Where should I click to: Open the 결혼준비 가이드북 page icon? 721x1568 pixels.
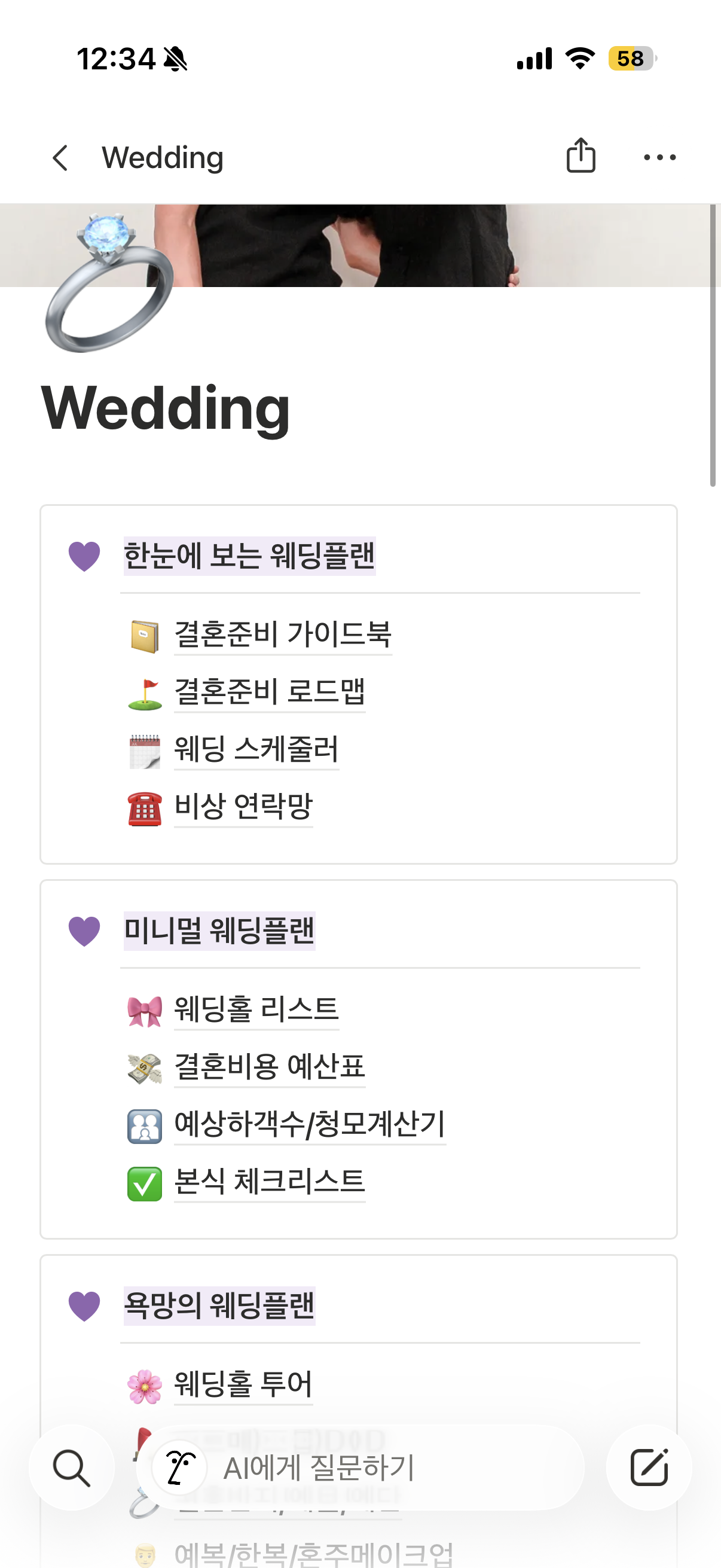tap(145, 633)
